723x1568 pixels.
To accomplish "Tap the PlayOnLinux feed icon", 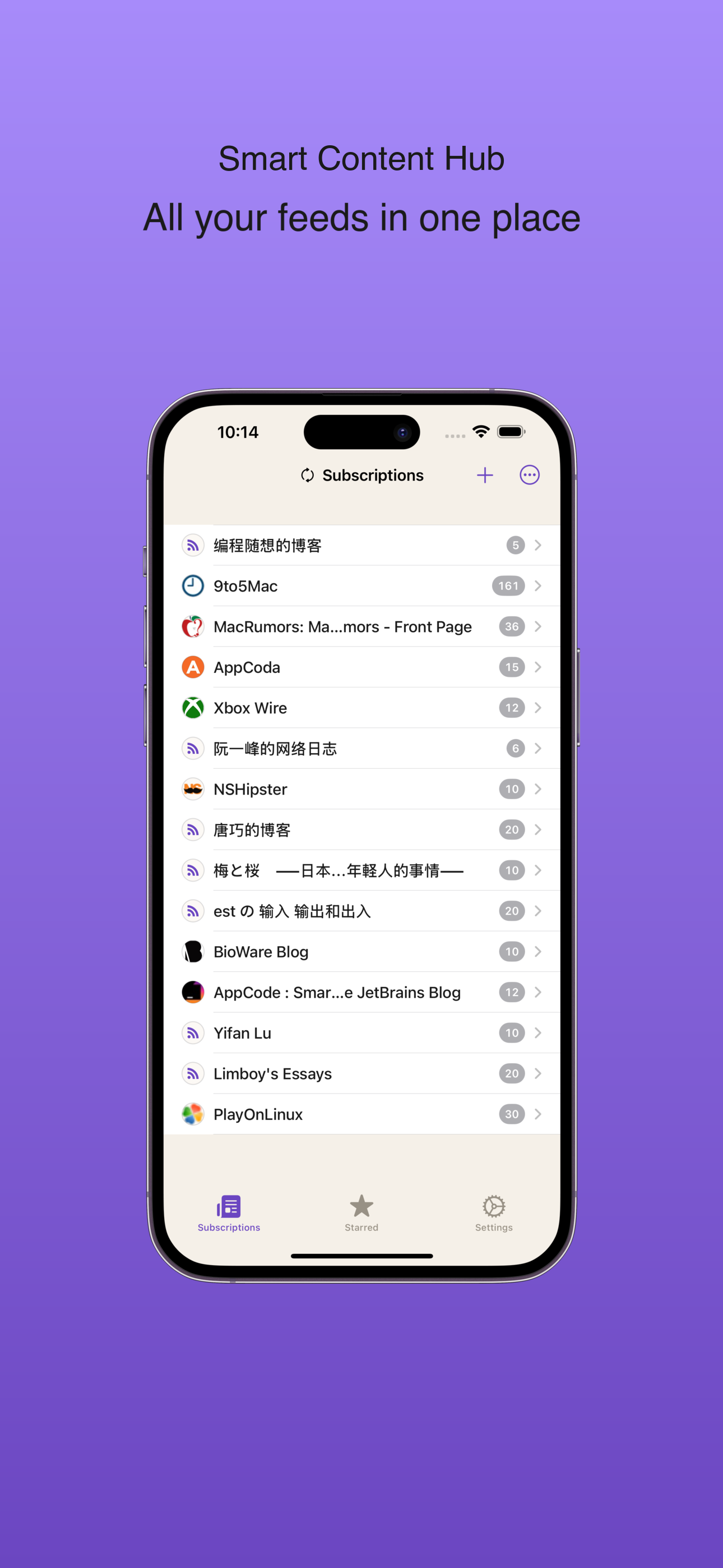I will tap(192, 1114).
